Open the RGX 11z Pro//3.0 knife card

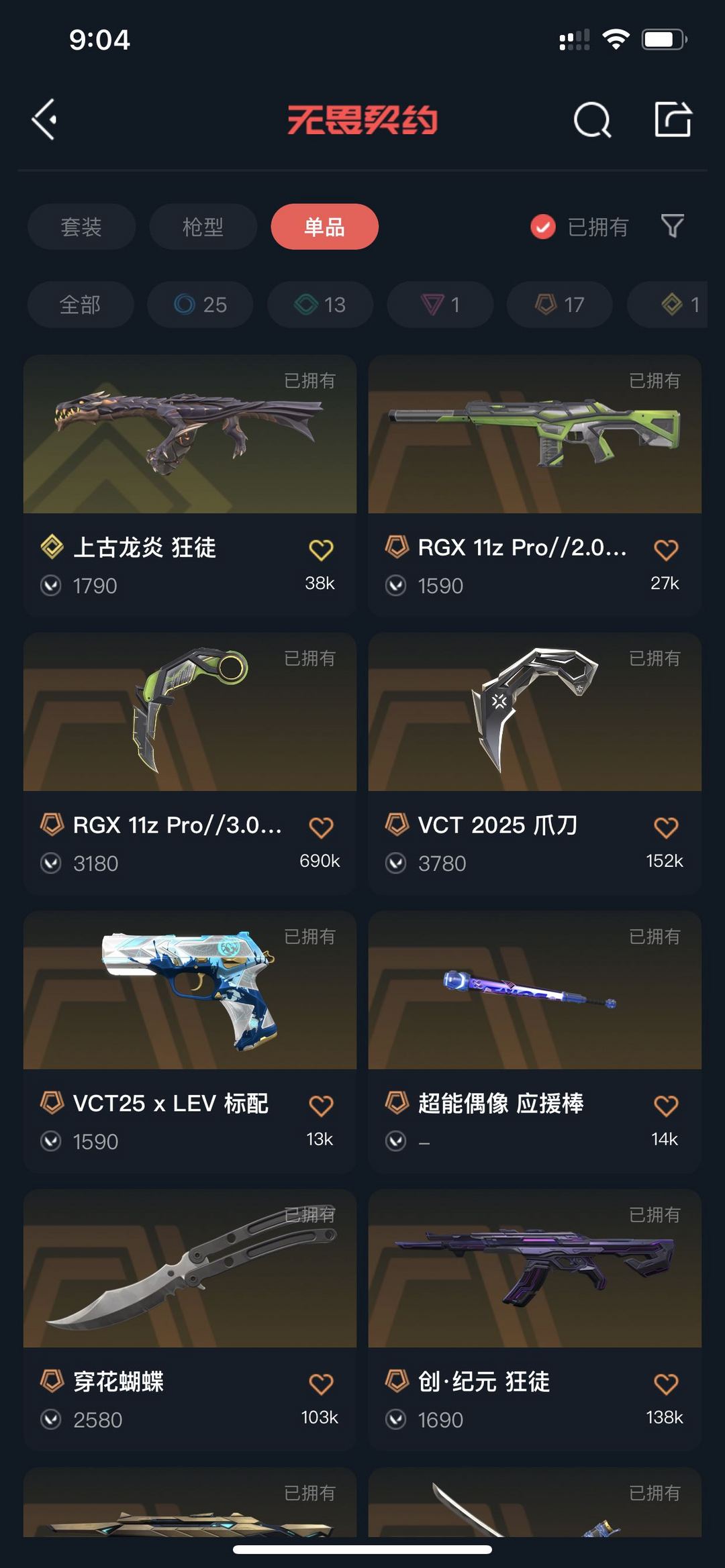(x=189, y=713)
